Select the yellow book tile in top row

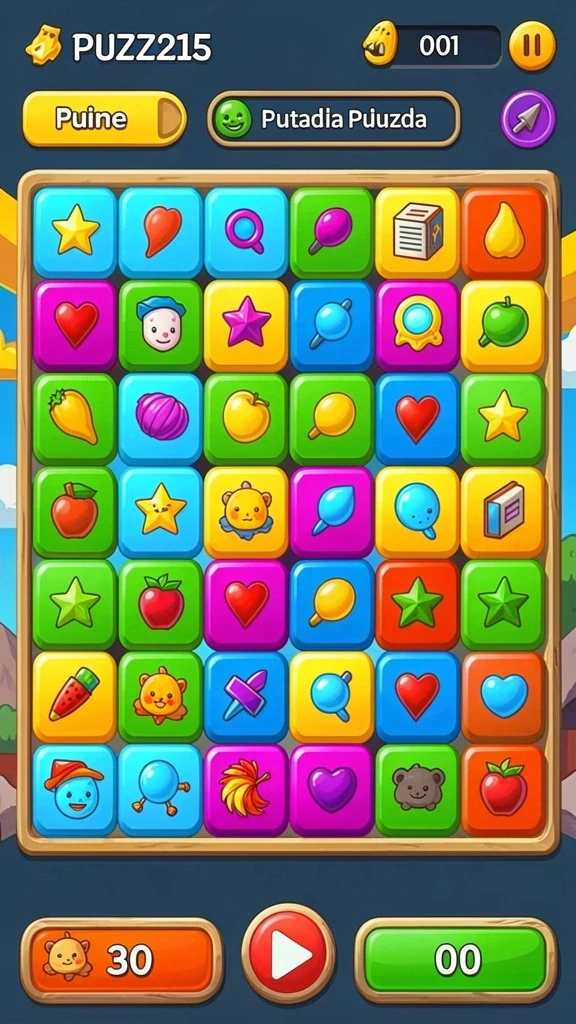click(x=417, y=232)
